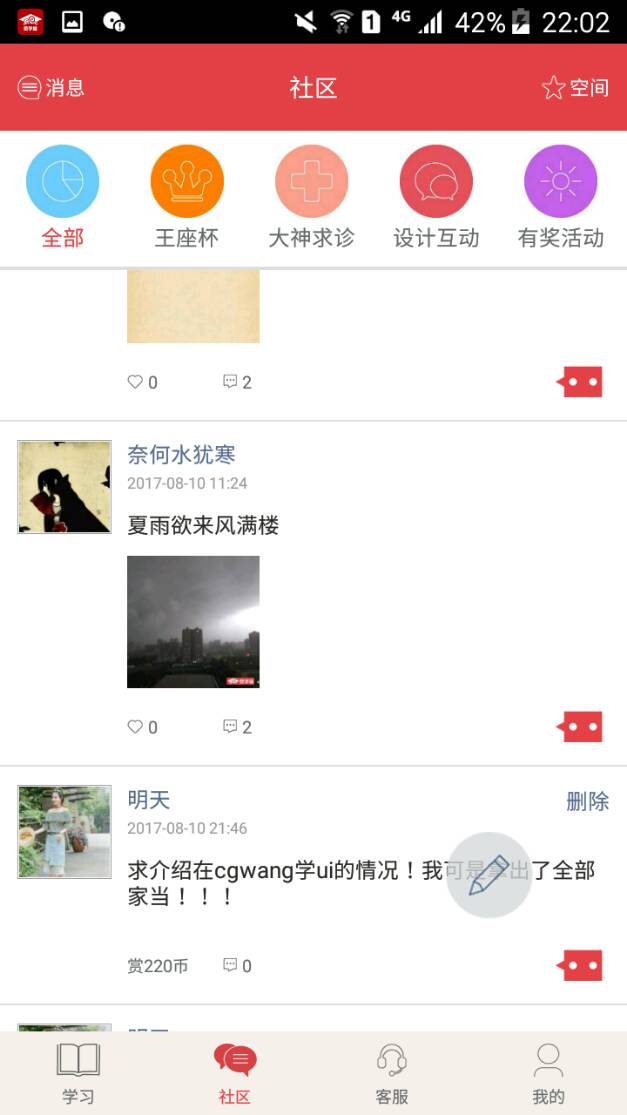627x1115 pixels.
Task: Open the stormy sky photo in 奈何水犹寒's post
Action: [193, 622]
